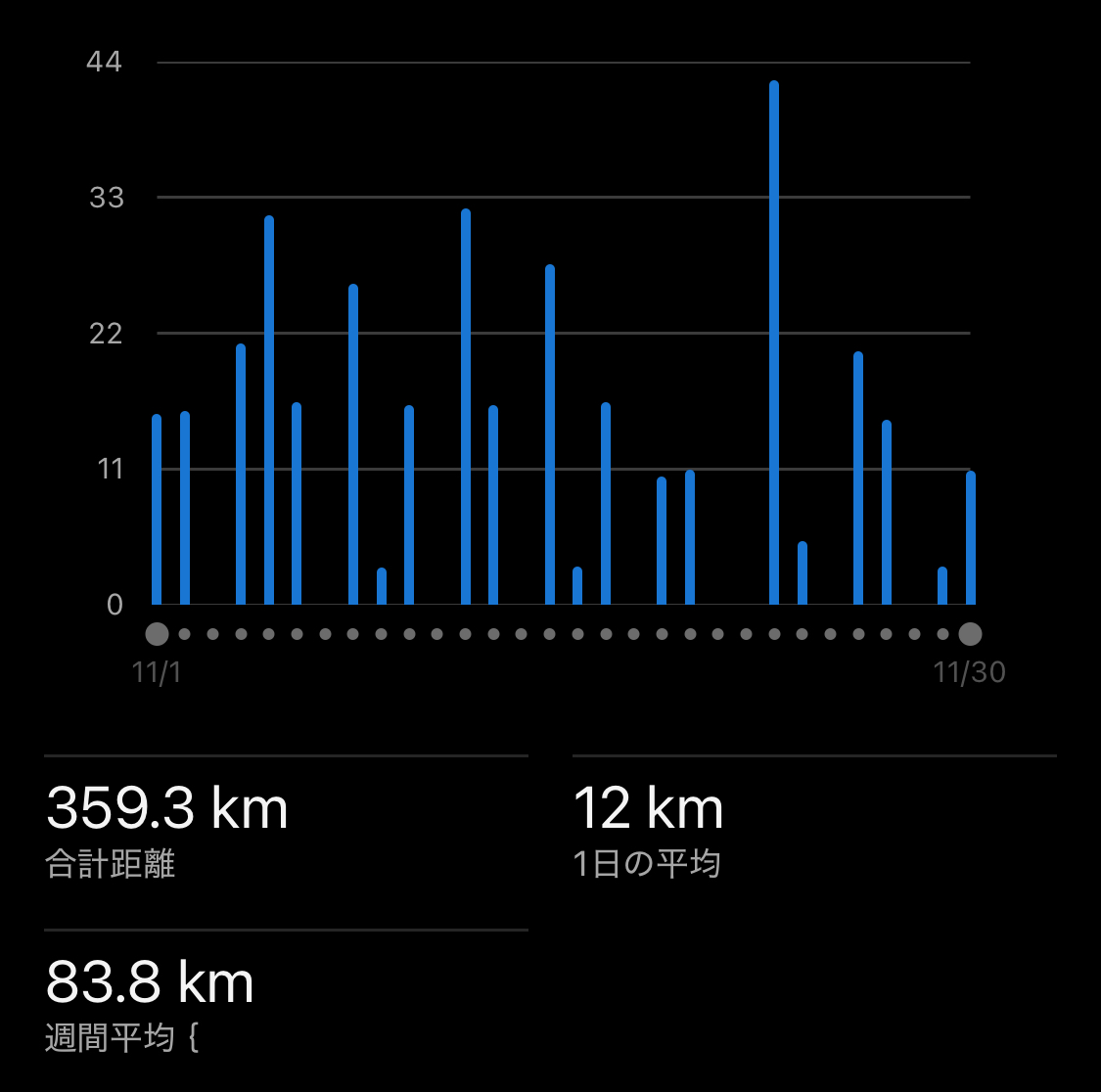
Task: Select the 11/1 day marker
Action: point(157,634)
